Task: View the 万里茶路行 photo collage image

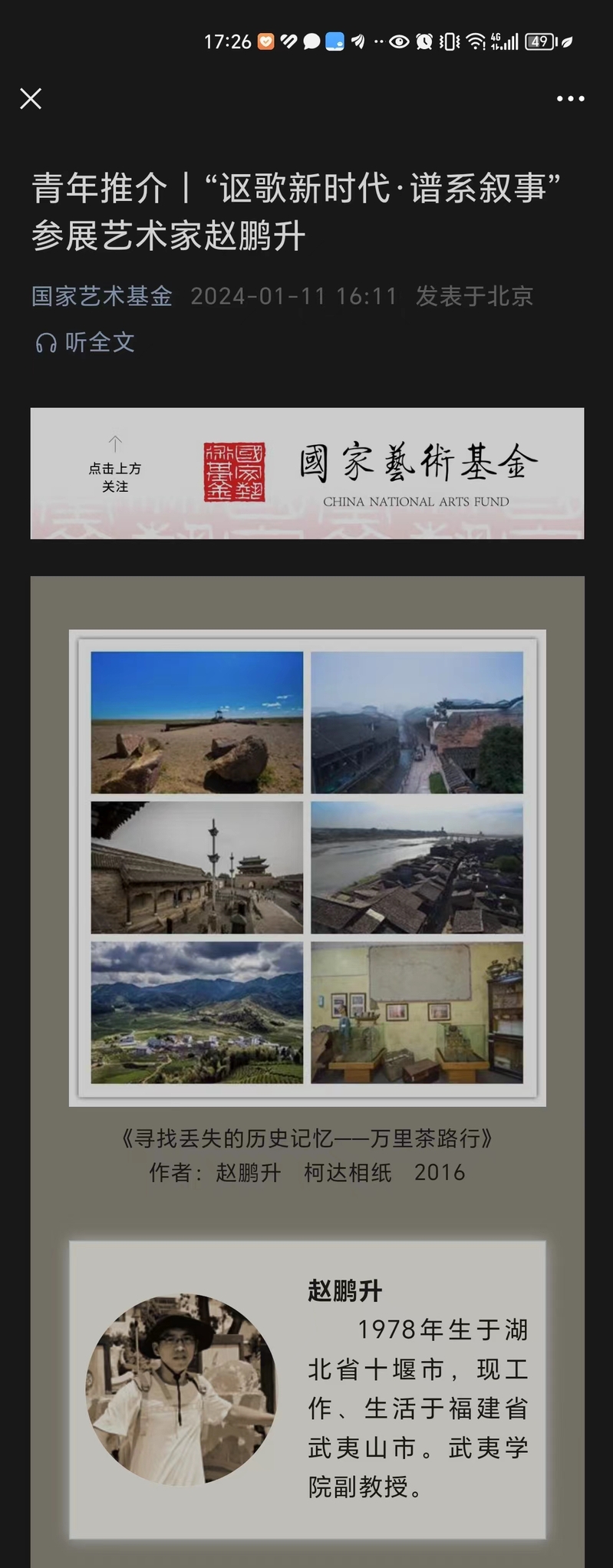Action: [x=307, y=868]
